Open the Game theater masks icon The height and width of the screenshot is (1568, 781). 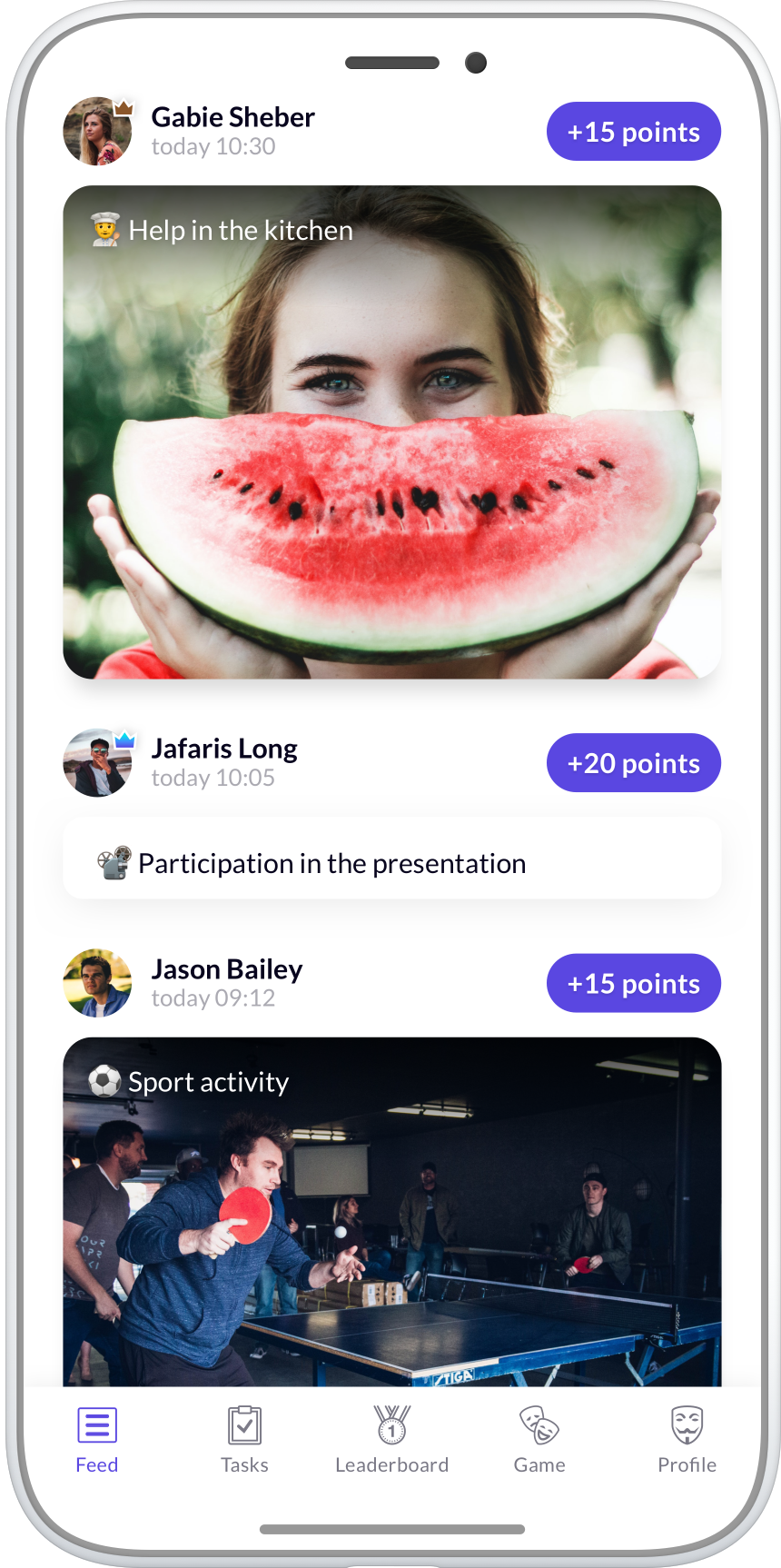539,1424
